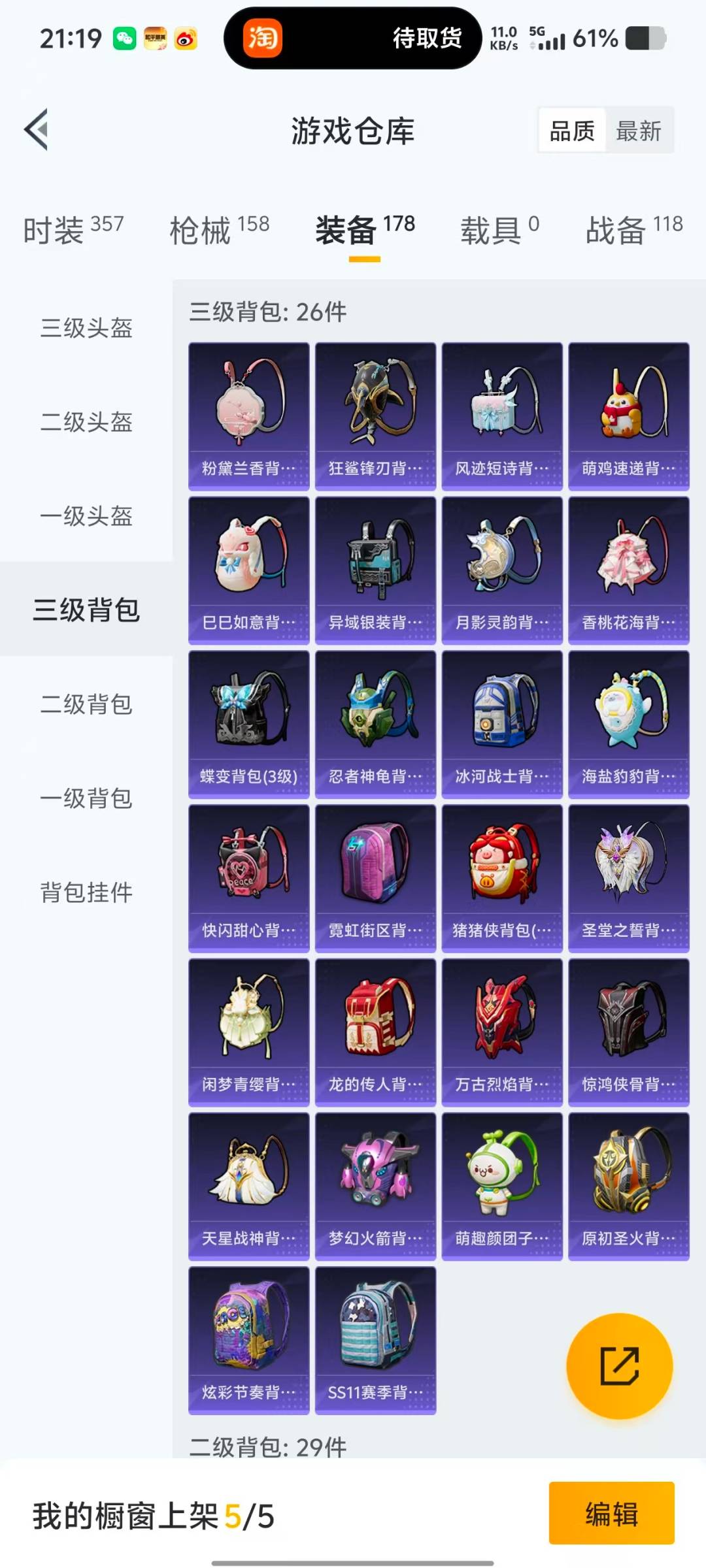Switch sorting to 最新

tap(637, 131)
